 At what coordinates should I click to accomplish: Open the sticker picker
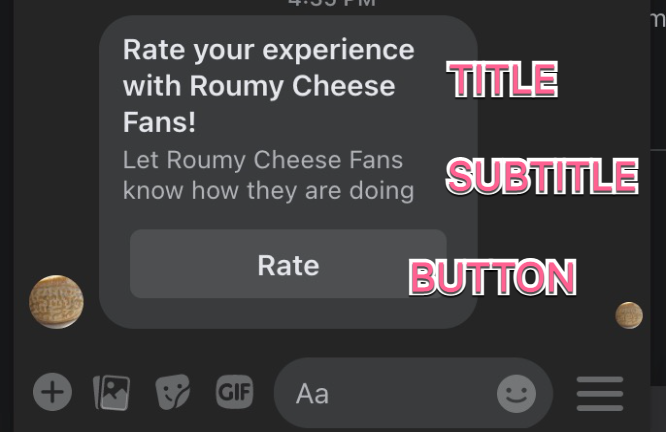173,392
